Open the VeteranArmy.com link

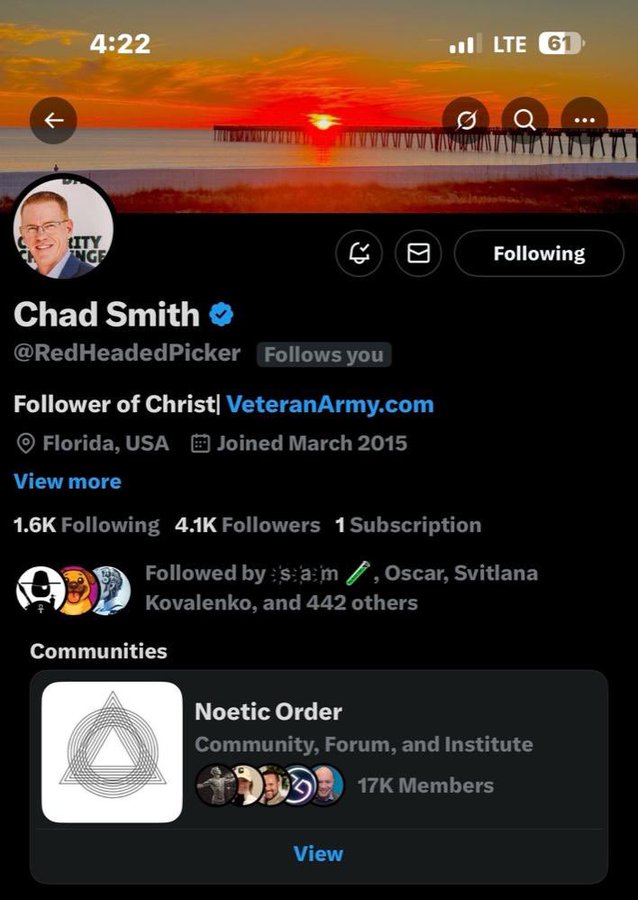coord(330,405)
